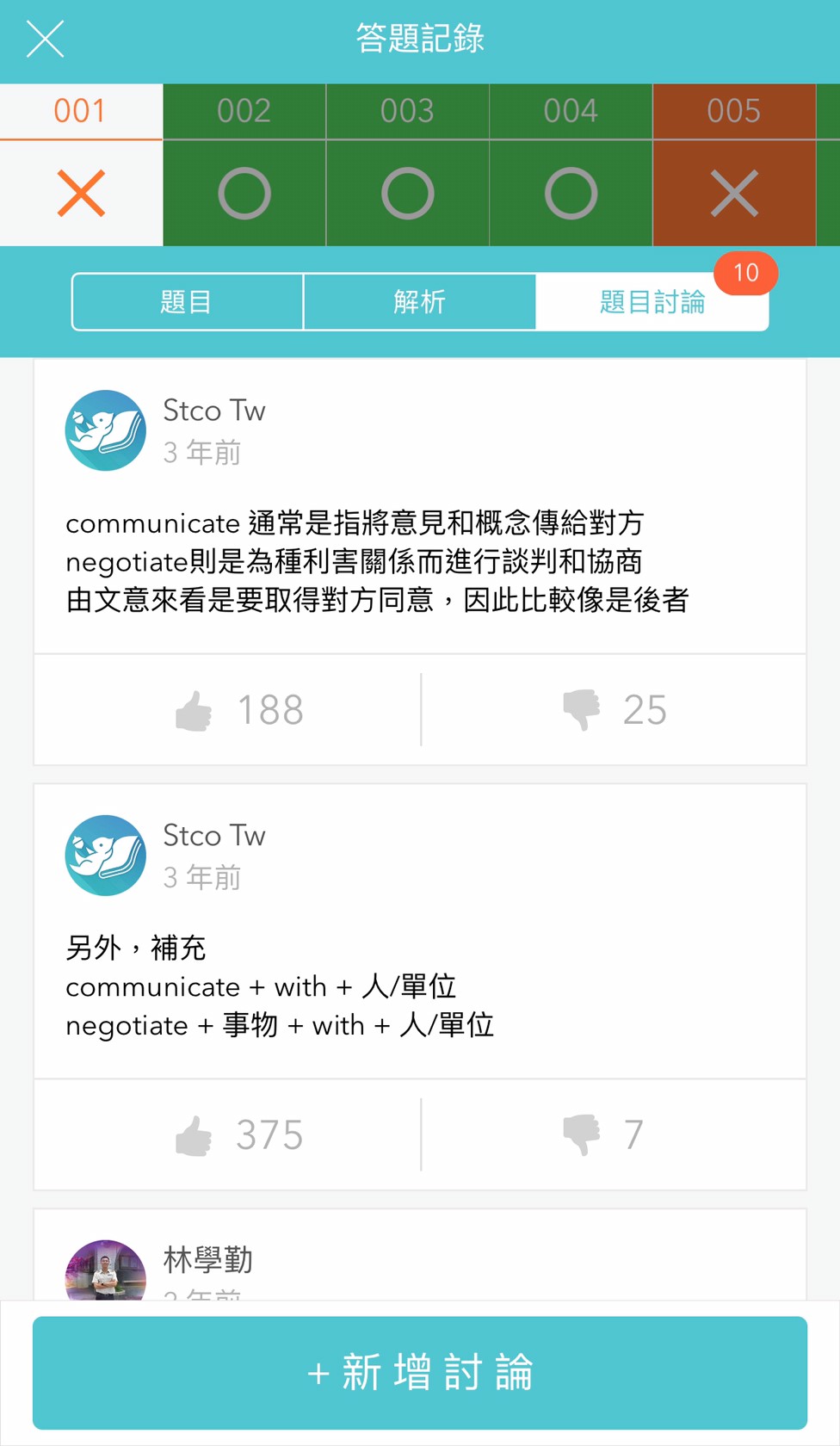The width and height of the screenshot is (840, 1446).
Task: Select question 002
Action: [244, 165]
